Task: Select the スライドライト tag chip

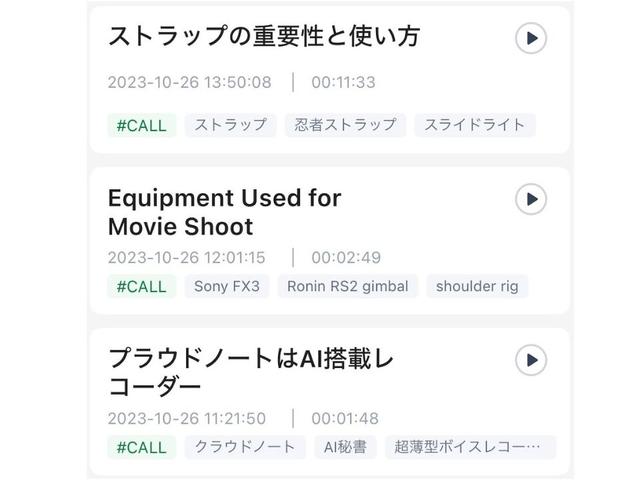Action: pyautogui.click(x=475, y=125)
